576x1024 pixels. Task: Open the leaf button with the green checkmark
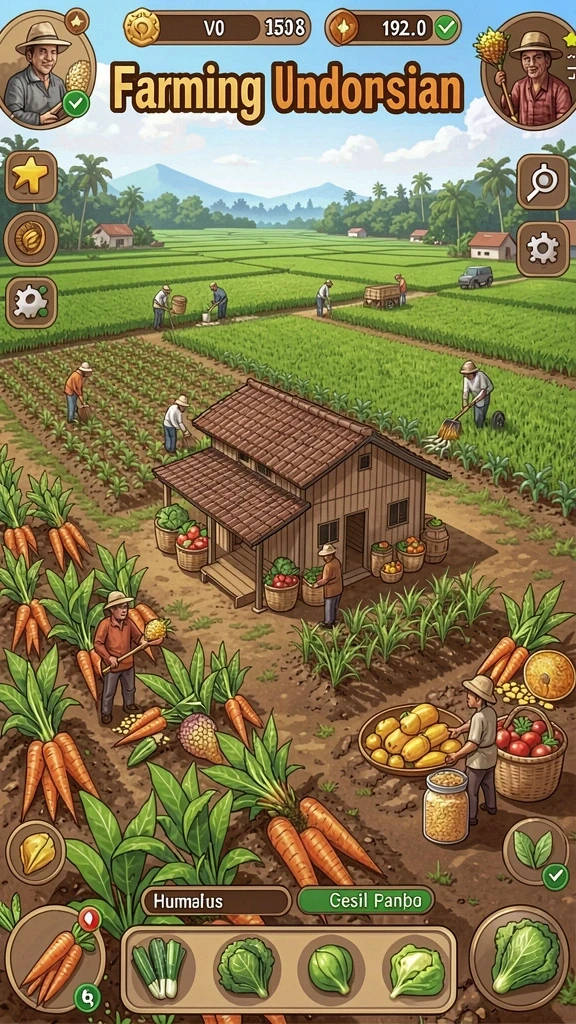[x=536, y=851]
